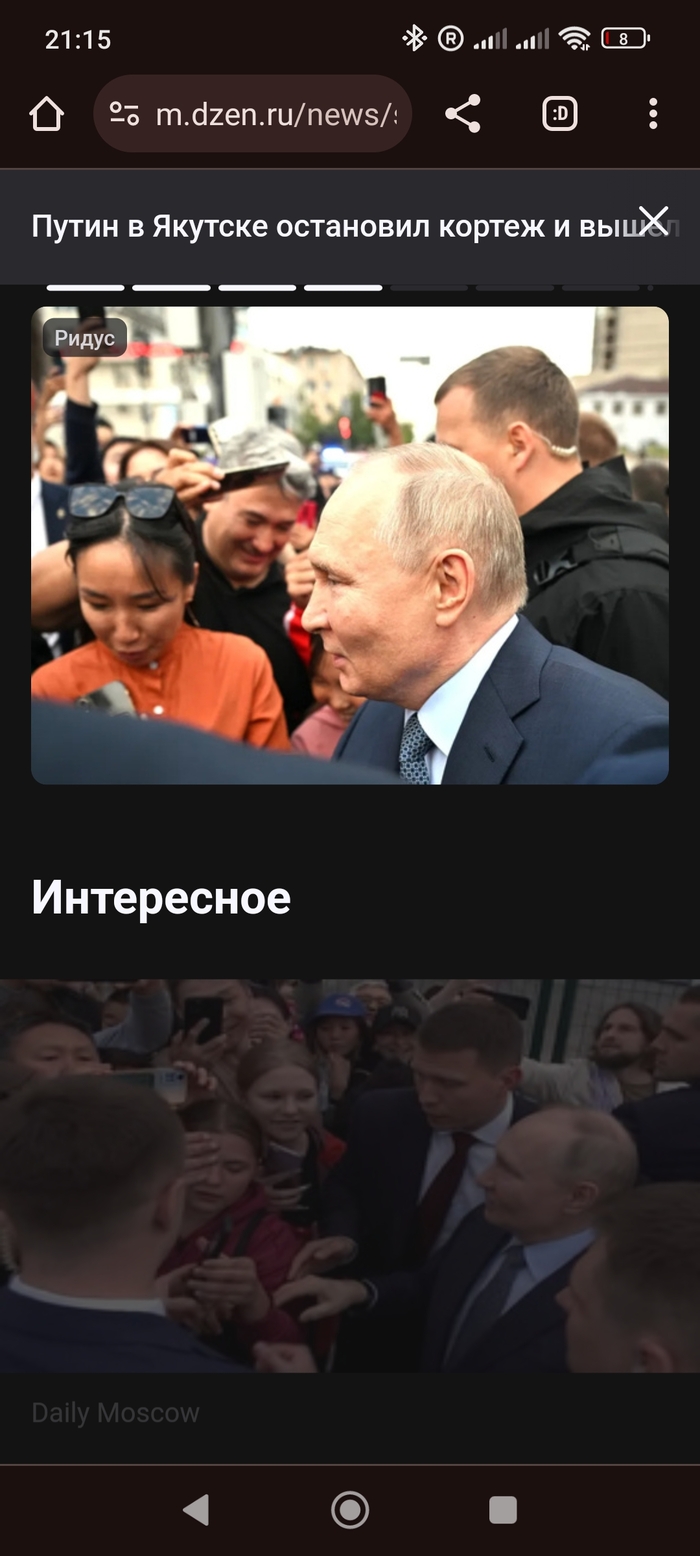This screenshot has height=1556, width=700.
Task: Open the Ридус news photo card
Action: [x=350, y=545]
